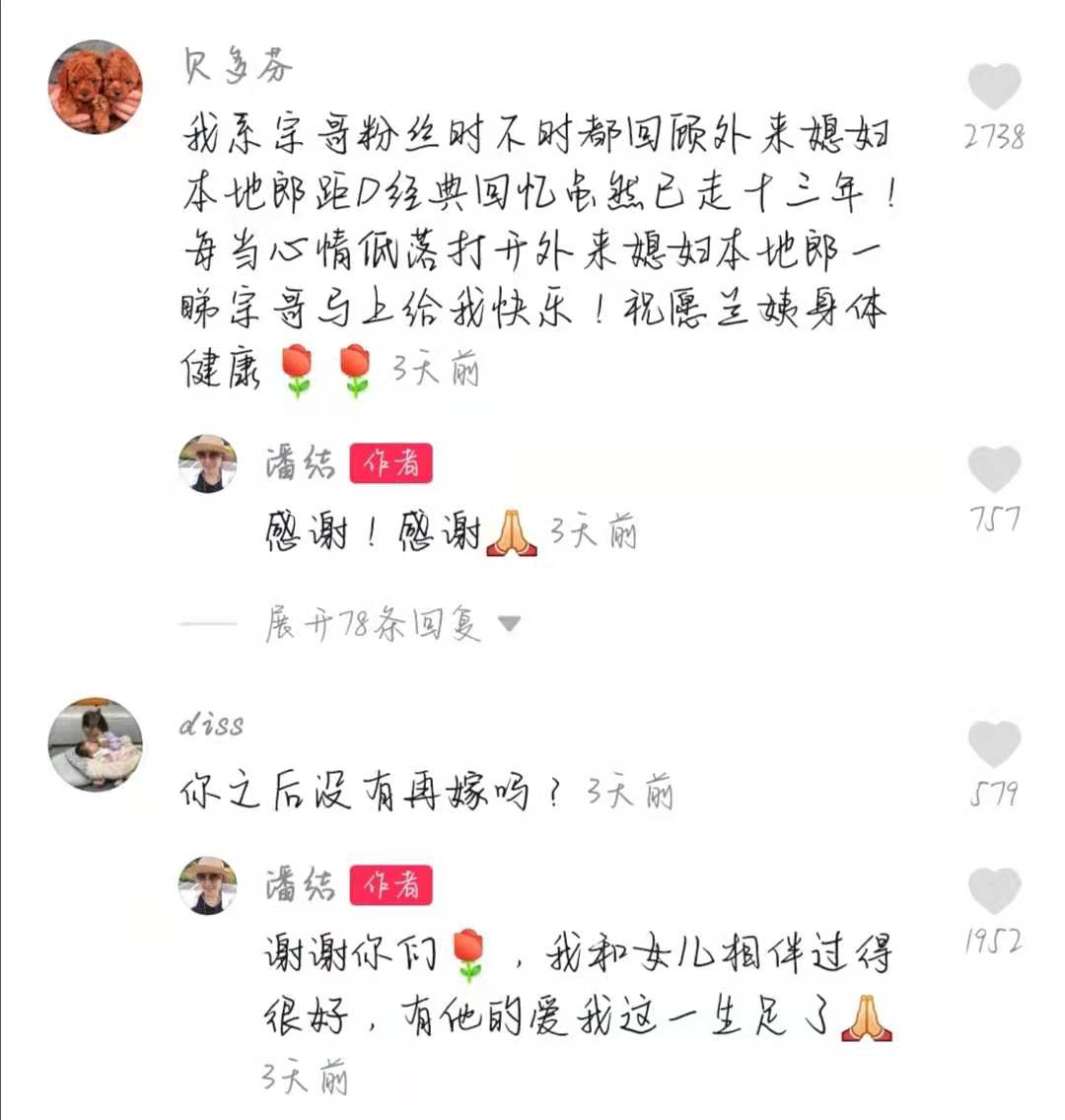This screenshot has height=1120, width=1065.
Task: Open the 作者 badge next to 潘结
Action: tap(392, 461)
